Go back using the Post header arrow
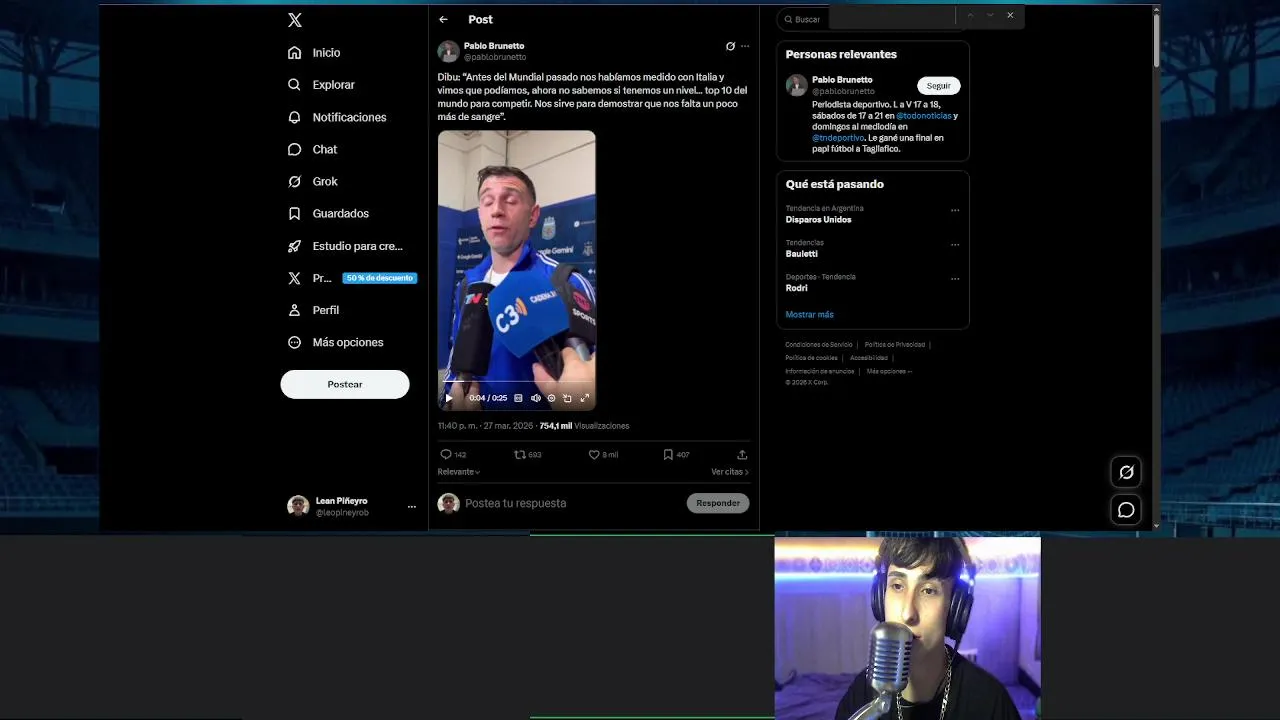This screenshot has width=1280, height=720. pyautogui.click(x=443, y=19)
